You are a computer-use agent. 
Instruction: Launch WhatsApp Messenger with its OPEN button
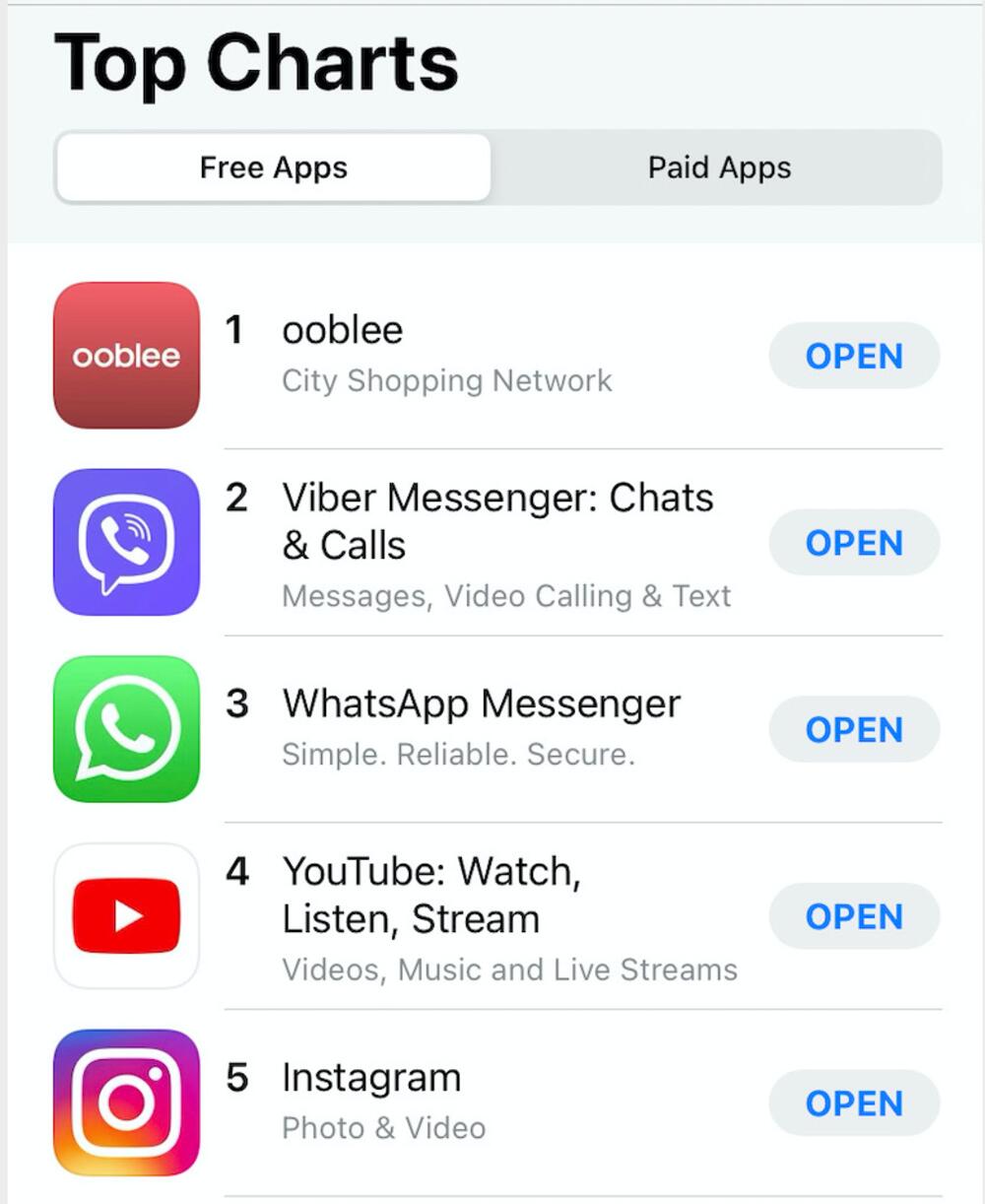click(x=854, y=730)
